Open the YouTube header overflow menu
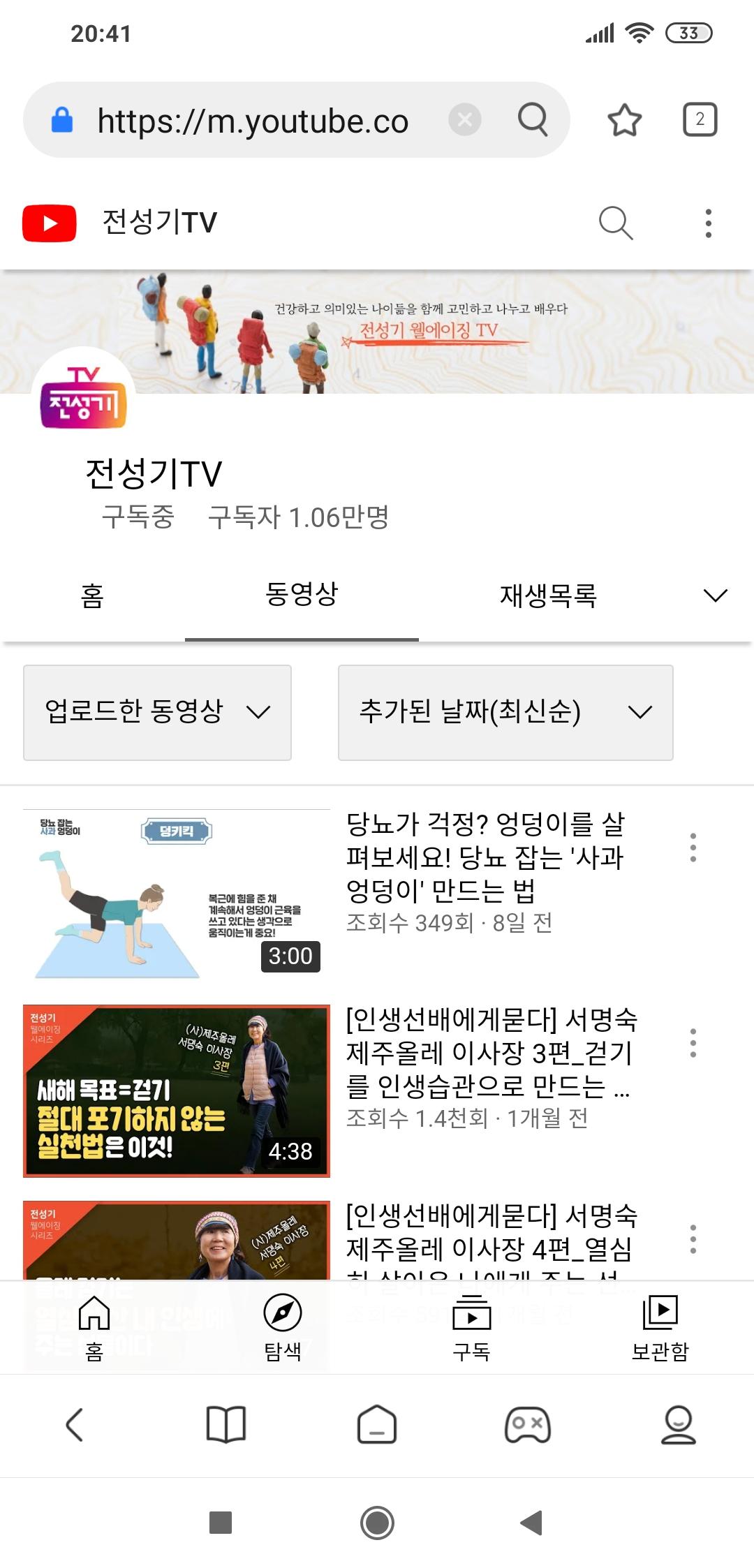The width and height of the screenshot is (754, 1568). click(709, 223)
